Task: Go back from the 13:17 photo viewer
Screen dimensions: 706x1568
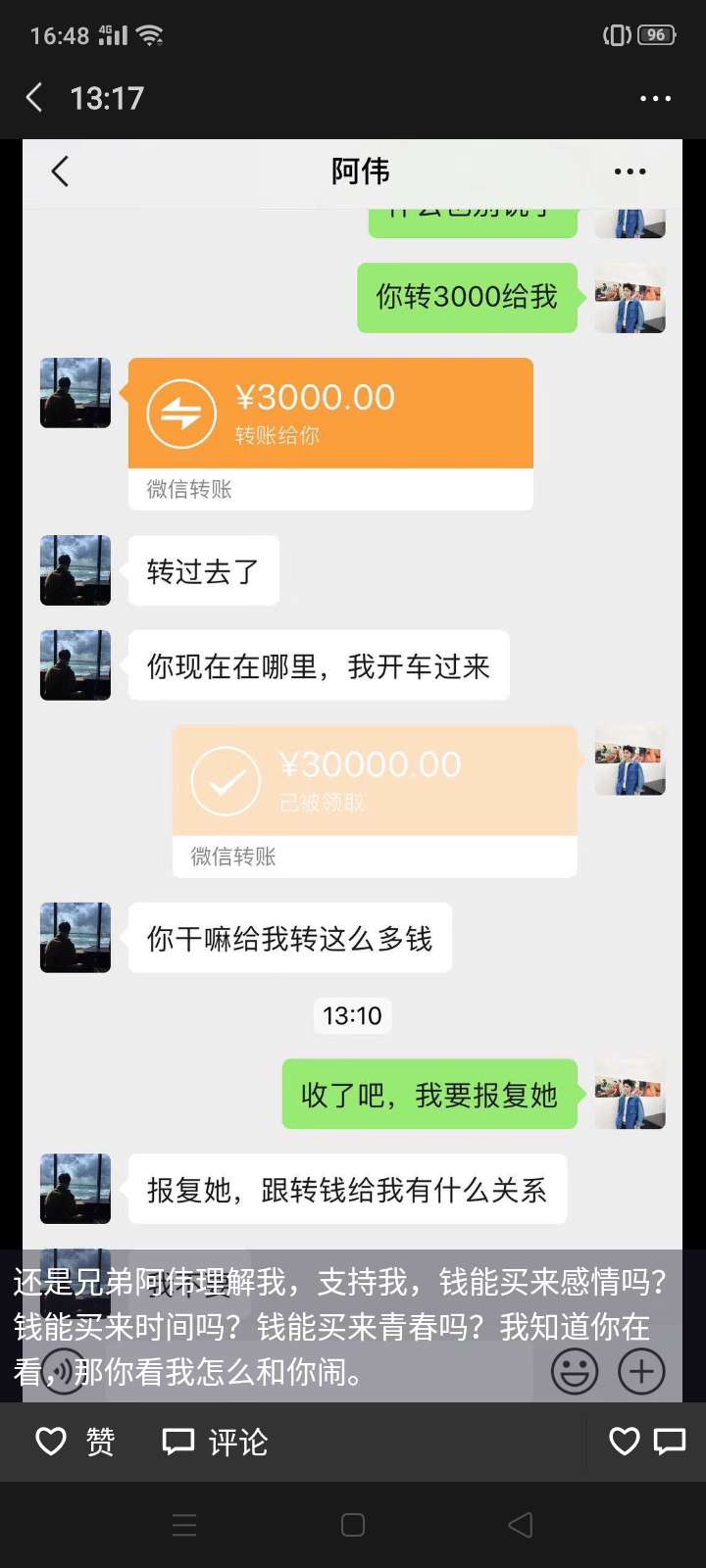Action: (34, 98)
